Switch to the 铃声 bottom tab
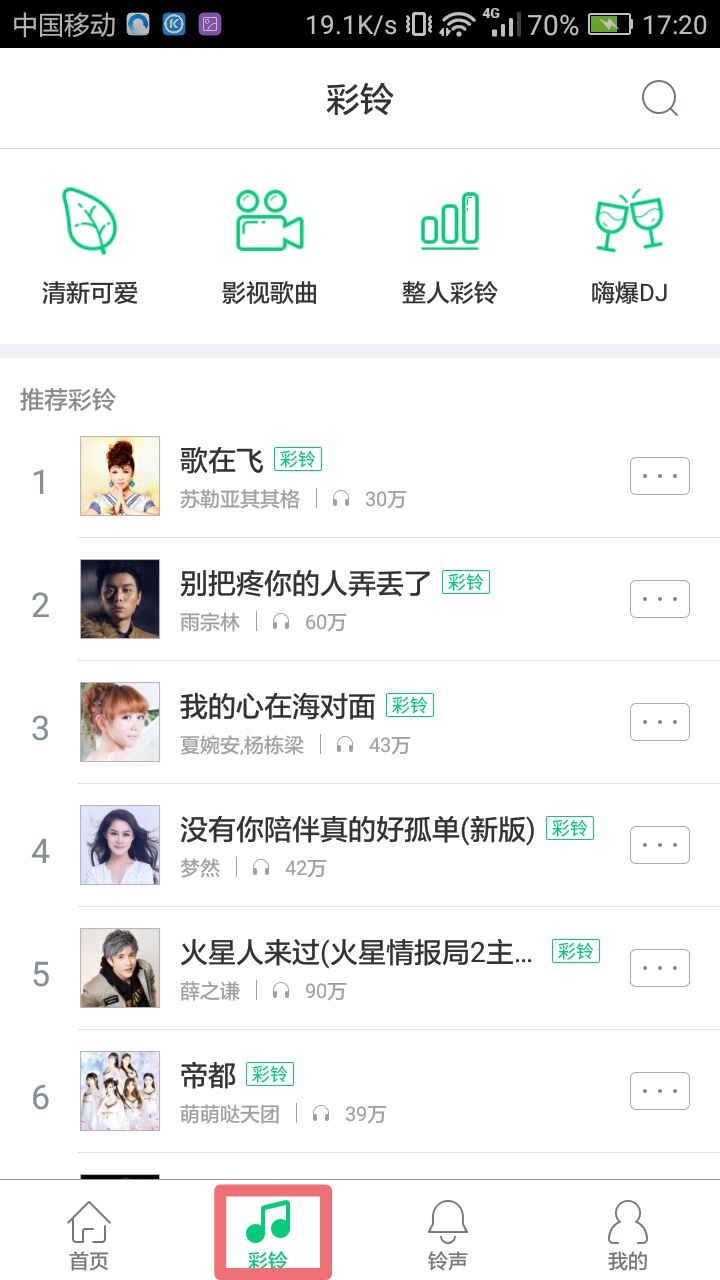Image resolution: width=720 pixels, height=1280 pixels. coord(448,1230)
